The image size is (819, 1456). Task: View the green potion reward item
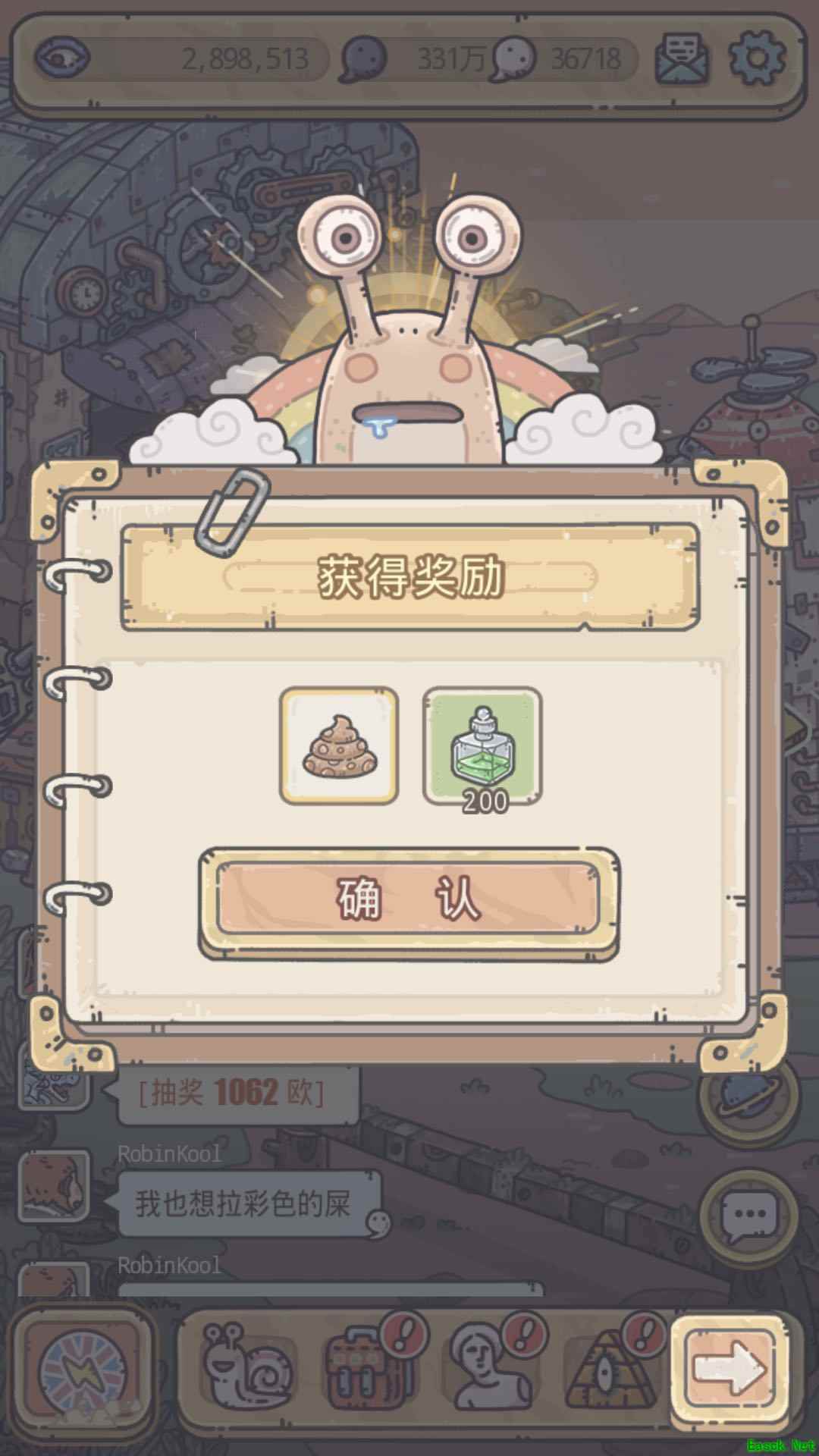pos(482,746)
